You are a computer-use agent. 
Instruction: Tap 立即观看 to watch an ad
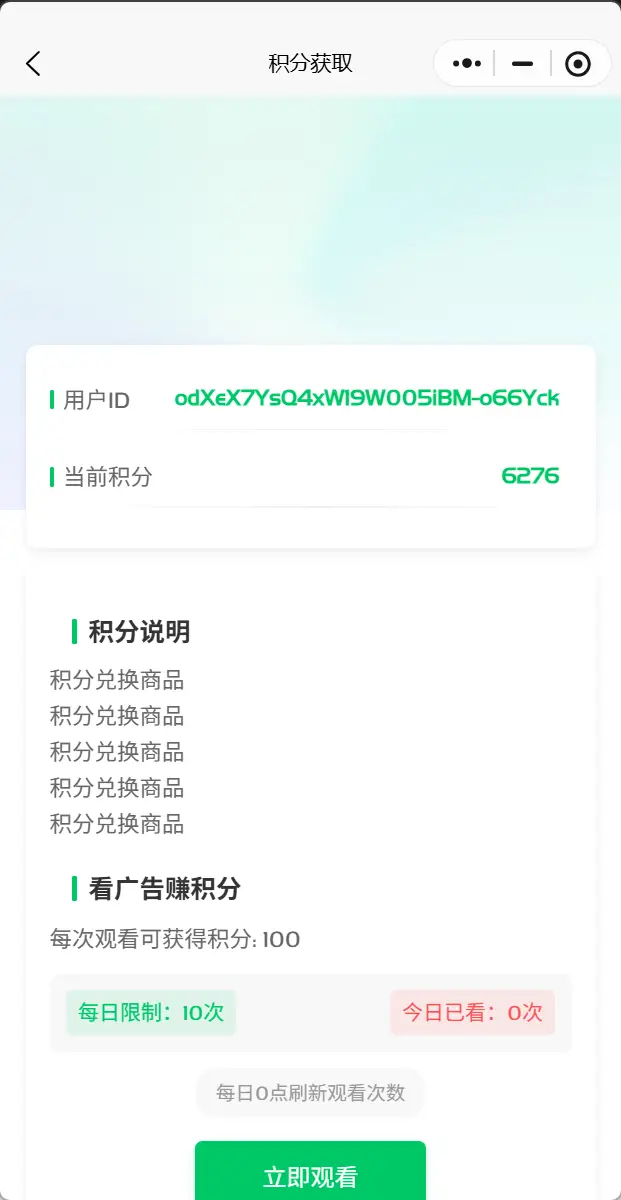310,1176
